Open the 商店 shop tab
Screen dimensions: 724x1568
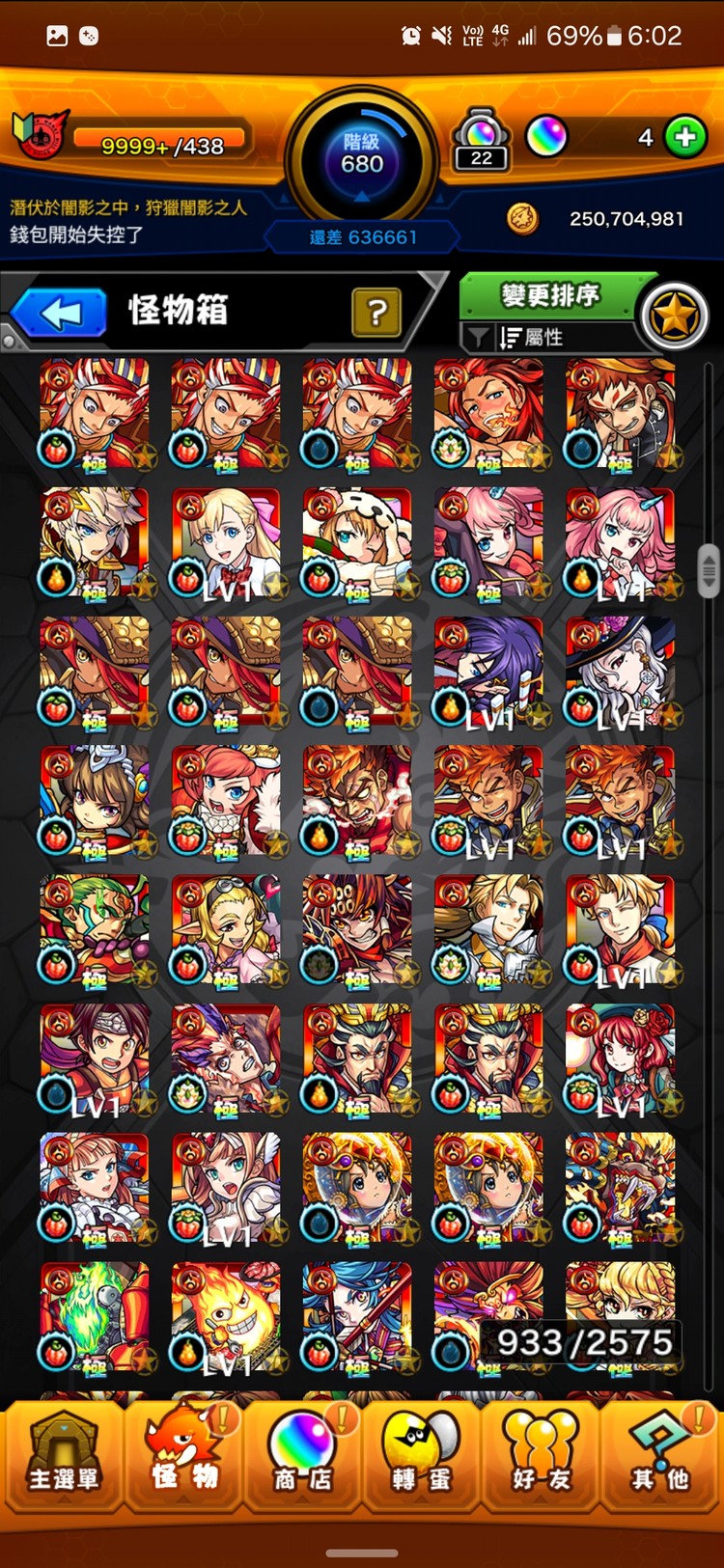pos(302,1457)
